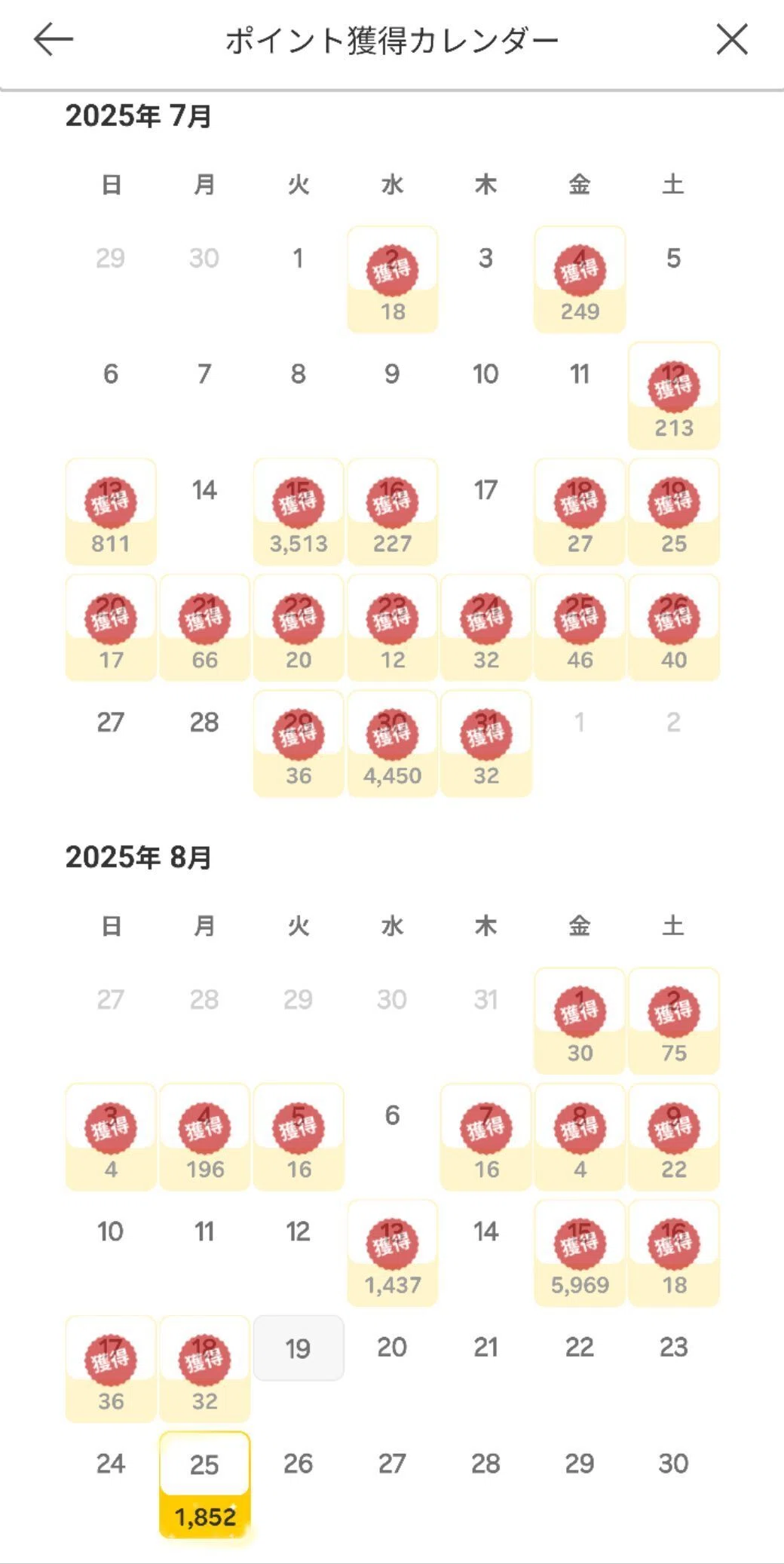This screenshot has width=784, height=1564.
Task: Select the highlighted August 19 date
Action: tap(299, 1348)
